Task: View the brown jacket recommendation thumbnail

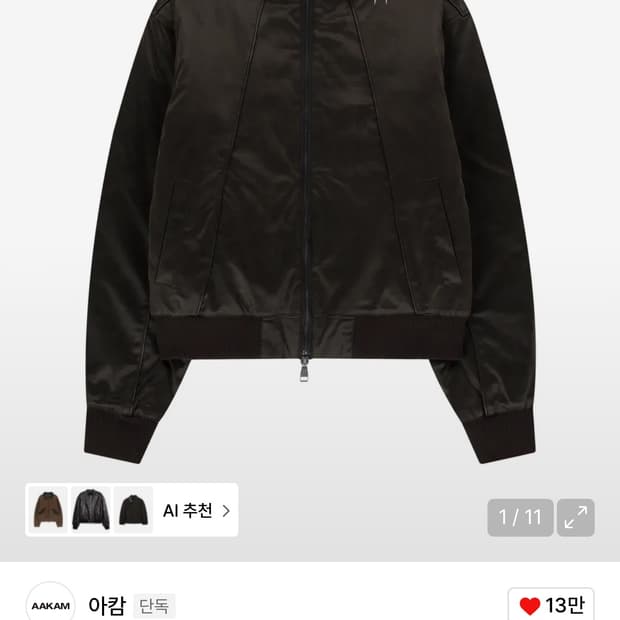Action: [48, 510]
